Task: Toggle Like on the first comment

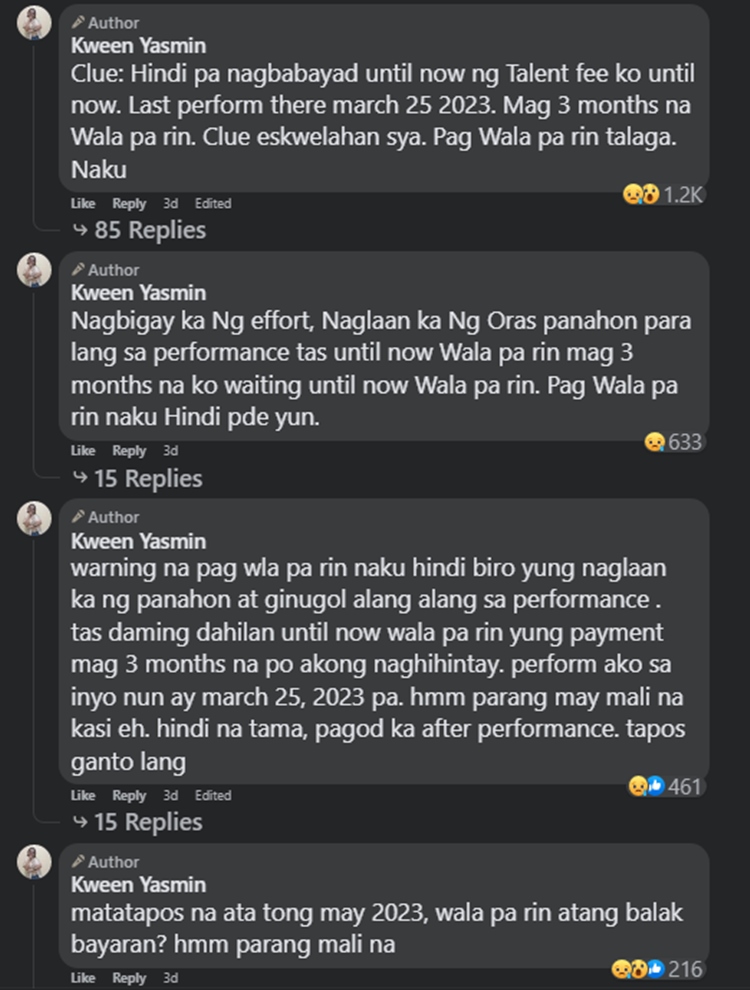Action: (x=82, y=203)
